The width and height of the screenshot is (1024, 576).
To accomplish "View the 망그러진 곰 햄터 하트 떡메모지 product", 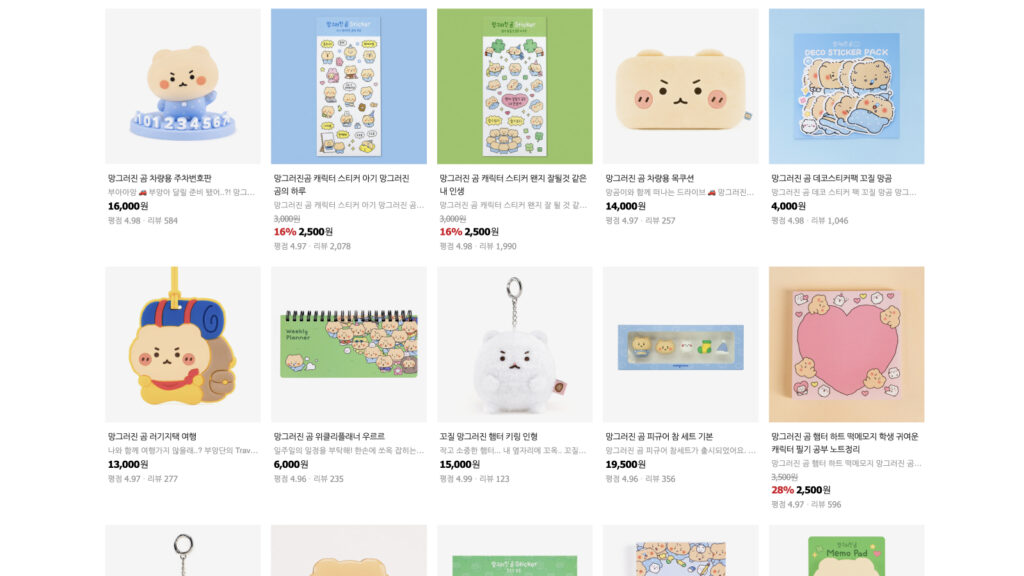I will click(x=846, y=344).
